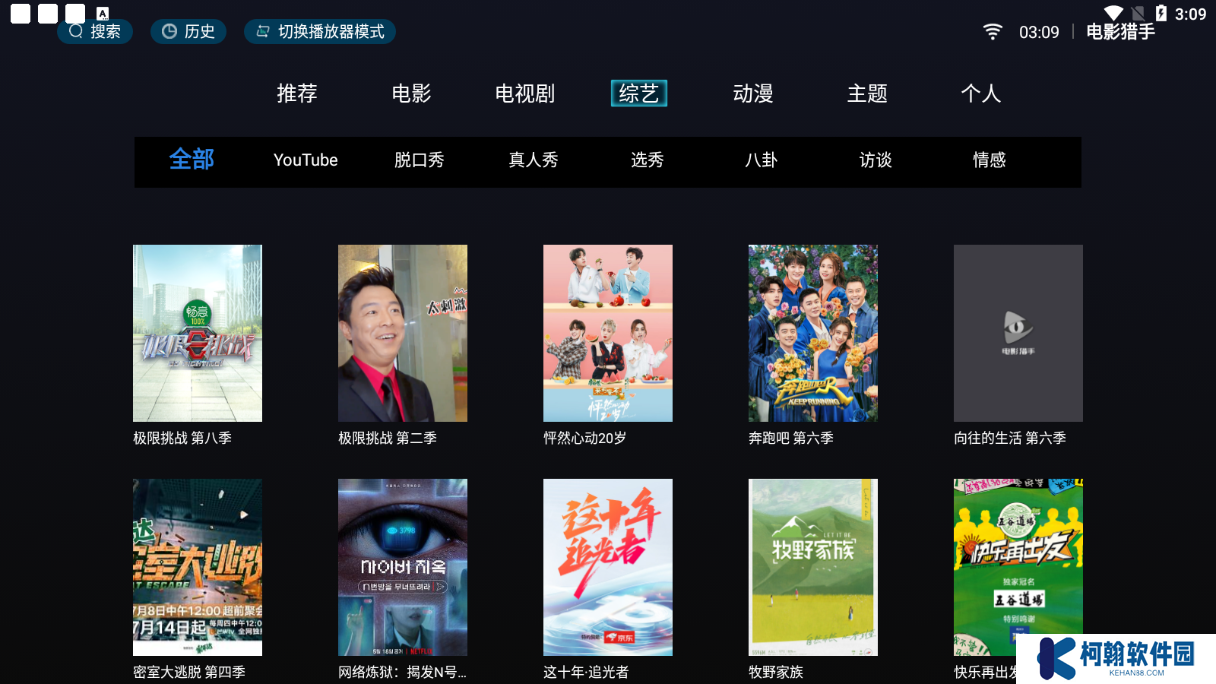Screen dimensions: 1216x684
Task: Open 向往的生活 第六季 tile
Action: pos(1017,333)
